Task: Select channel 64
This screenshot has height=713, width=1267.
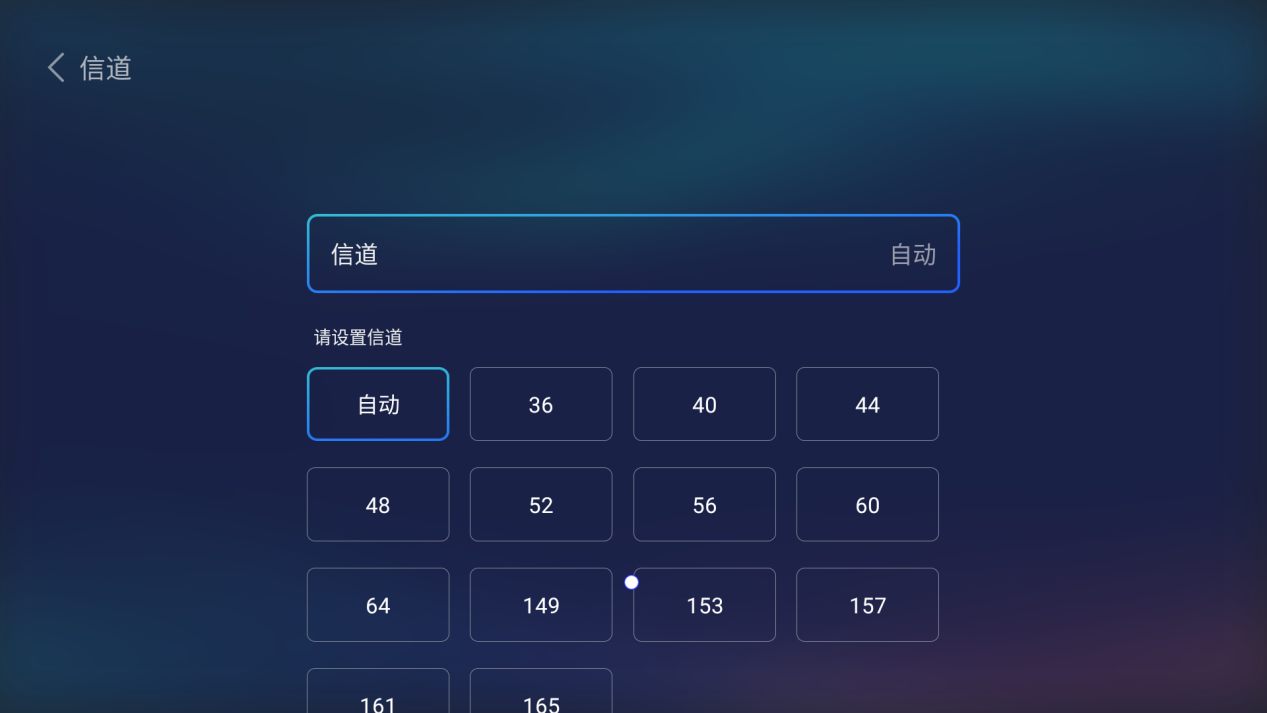Action: (378, 605)
